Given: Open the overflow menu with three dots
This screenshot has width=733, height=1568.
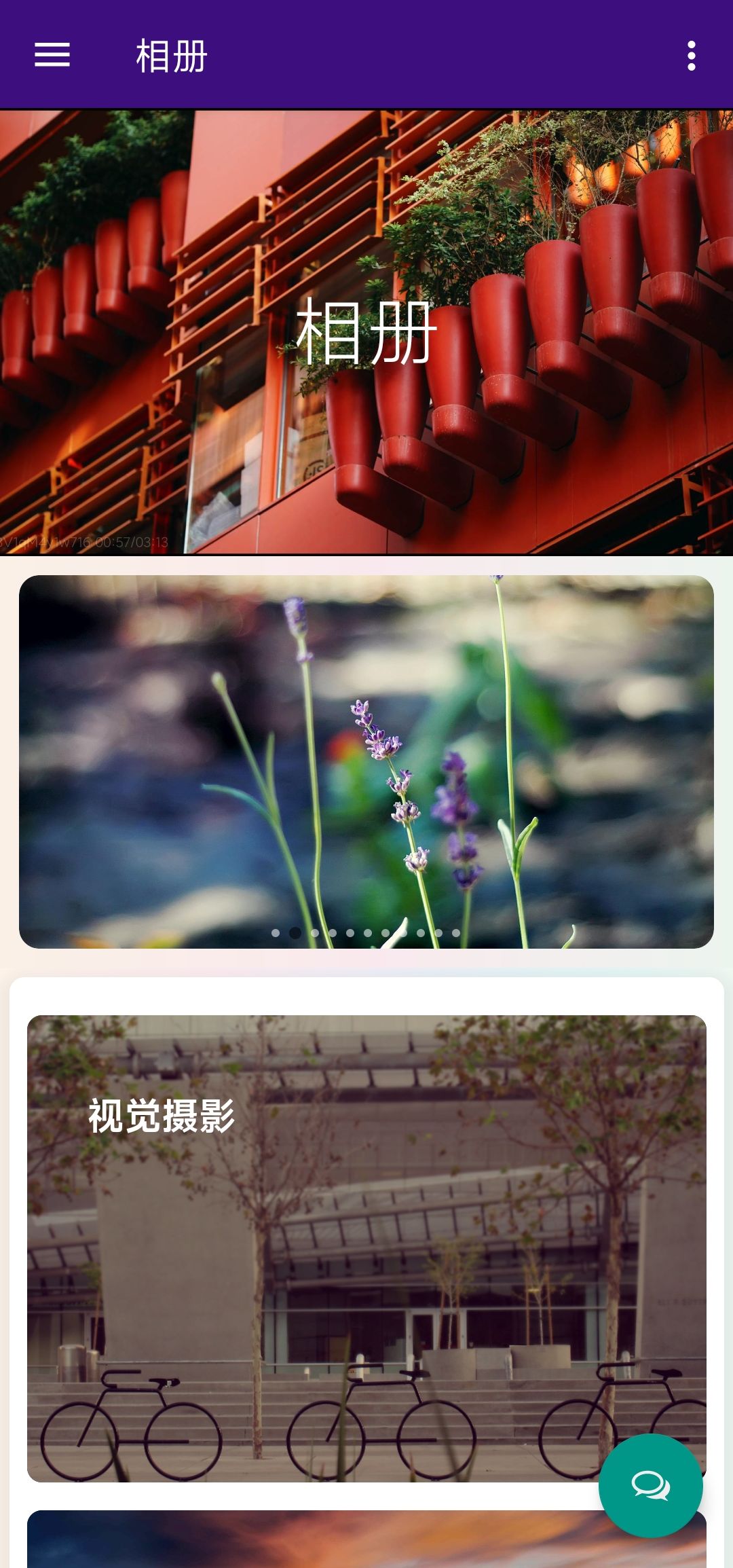Looking at the screenshot, I should click(x=691, y=55).
